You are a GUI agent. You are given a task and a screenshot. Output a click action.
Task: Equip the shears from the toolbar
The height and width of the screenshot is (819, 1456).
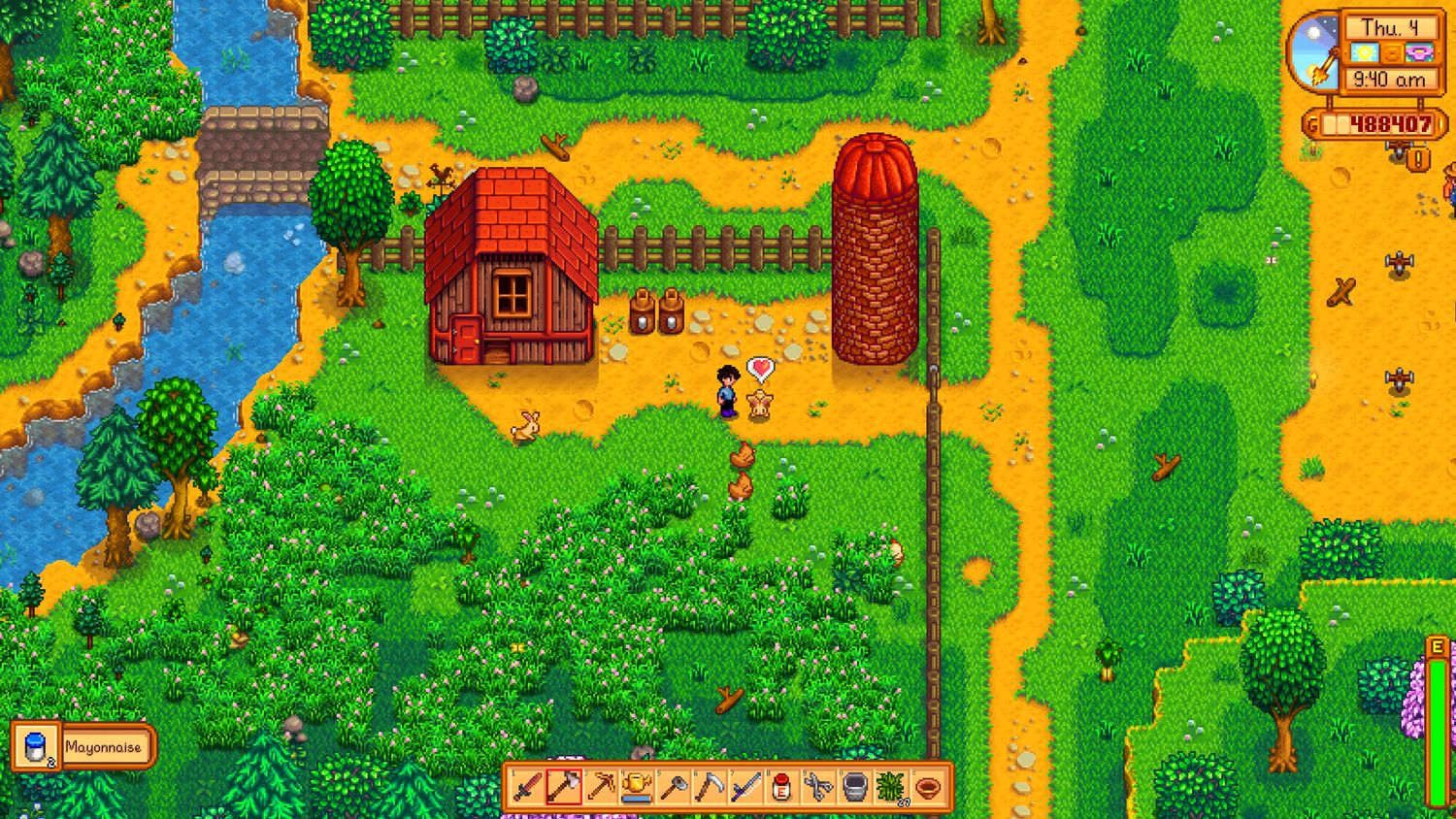point(818,787)
